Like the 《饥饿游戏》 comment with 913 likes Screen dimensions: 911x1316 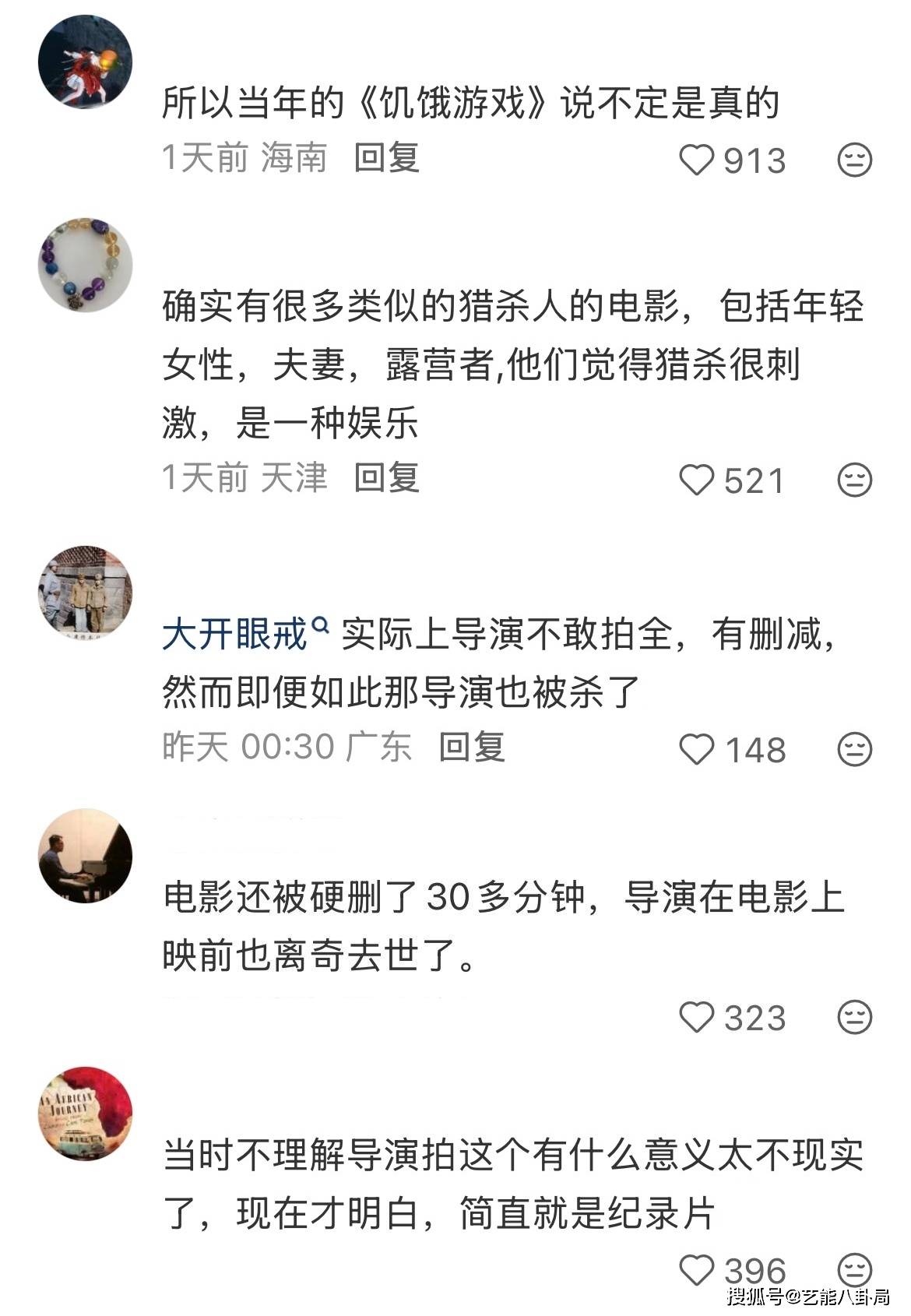tap(696, 160)
